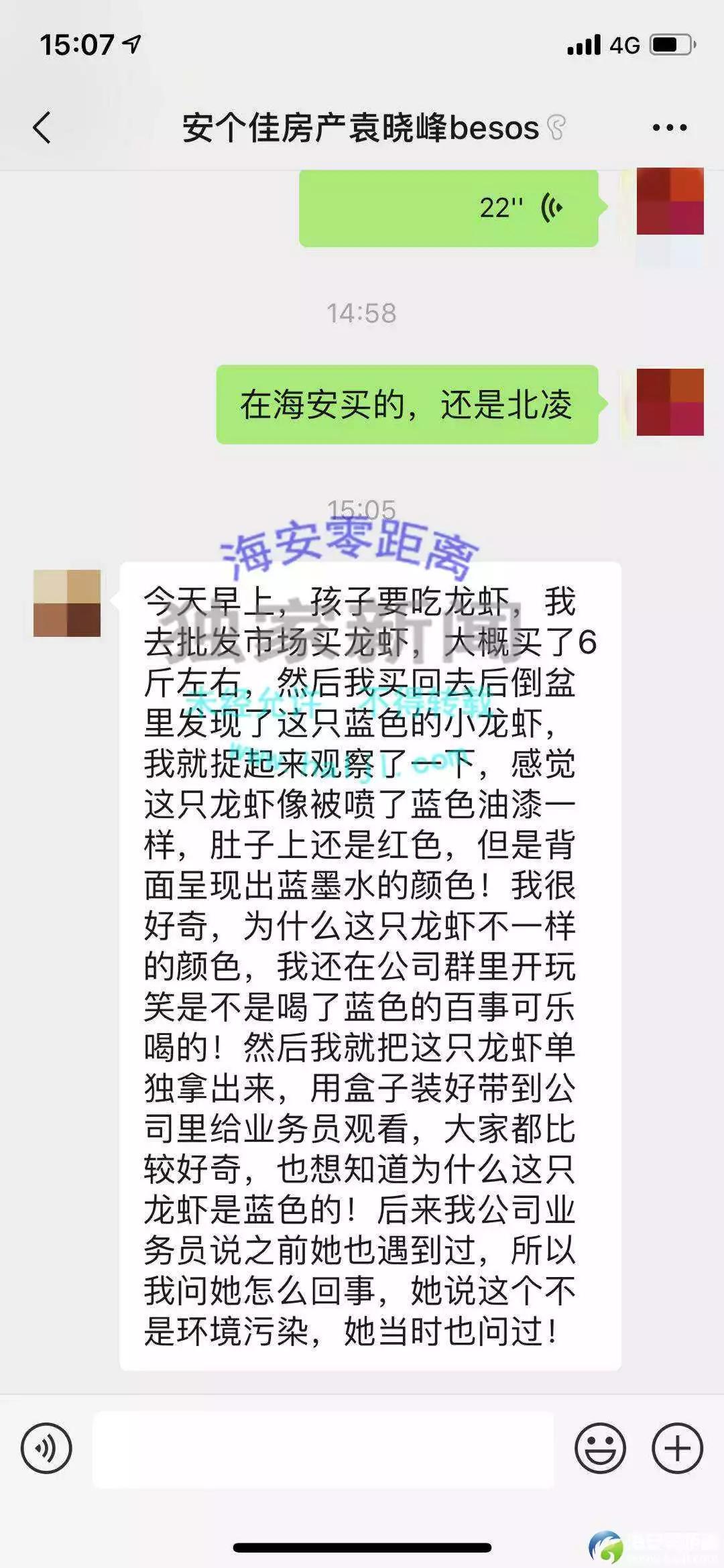Switch to voice input mode

46,1449
